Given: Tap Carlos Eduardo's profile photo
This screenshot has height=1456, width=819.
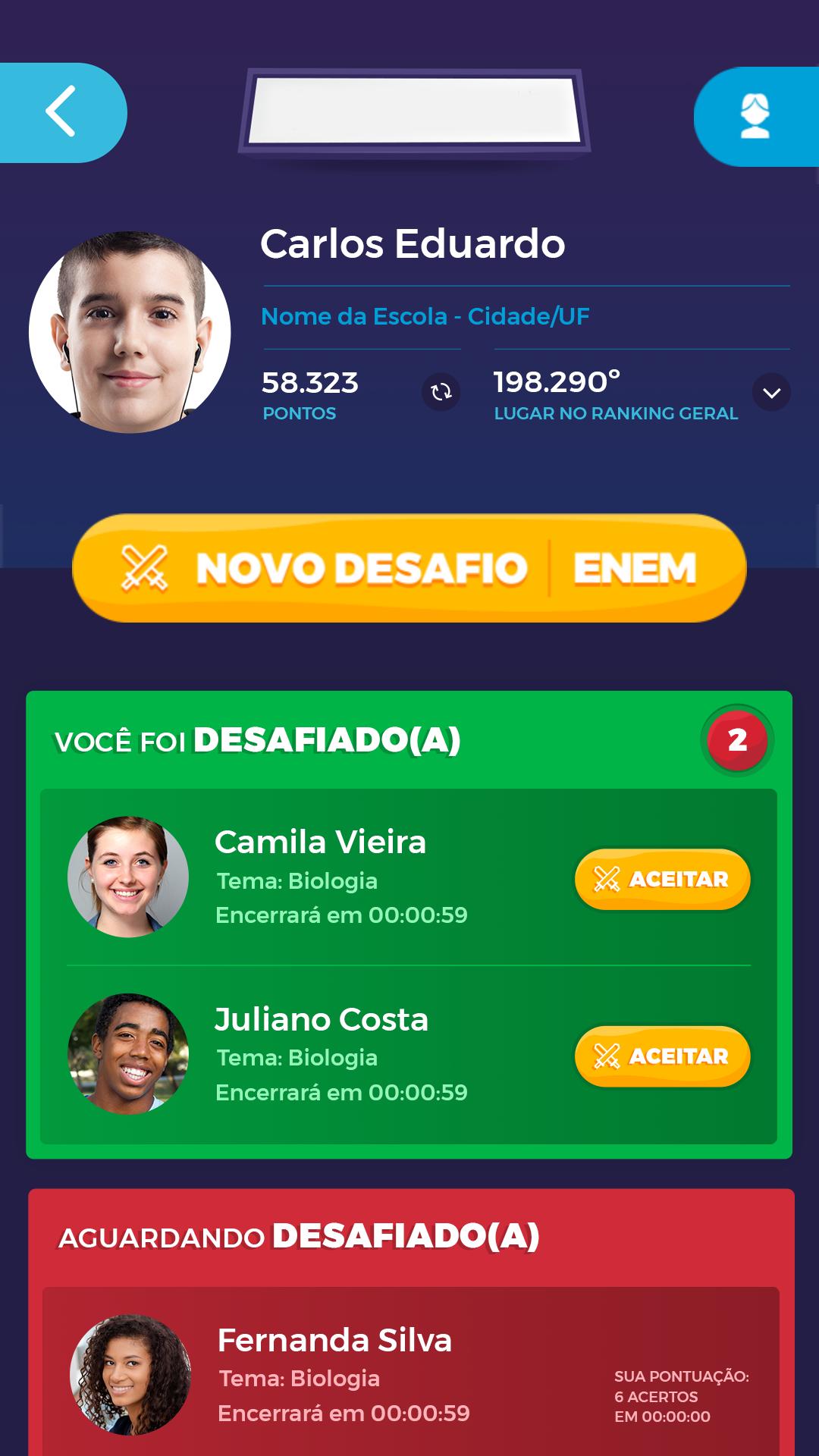Looking at the screenshot, I should coord(130,332).
